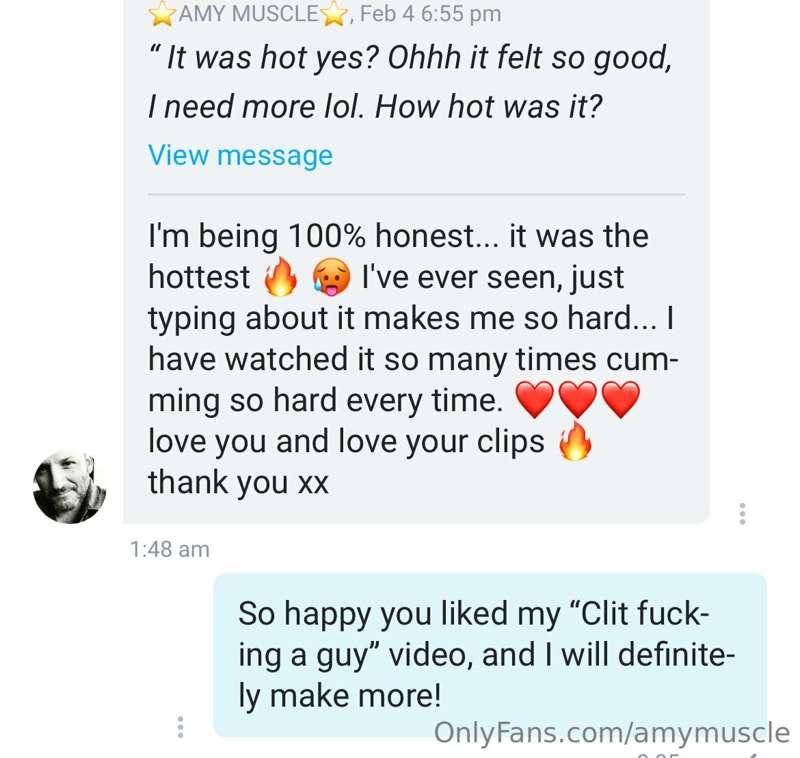Open the sender's profile photo
Image resolution: width=800 pixels, height=758 pixels.
tap(69, 487)
